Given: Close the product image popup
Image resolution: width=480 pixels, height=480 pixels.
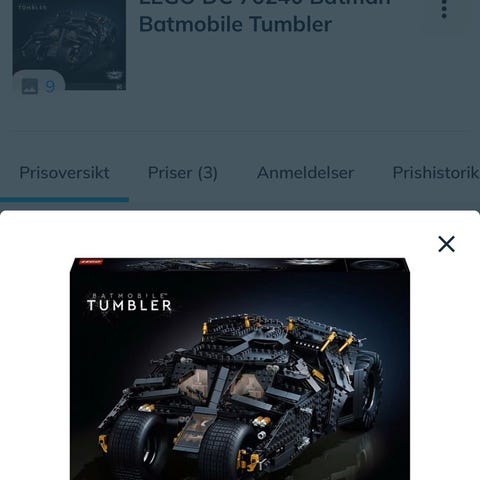Looking at the screenshot, I should [446, 244].
